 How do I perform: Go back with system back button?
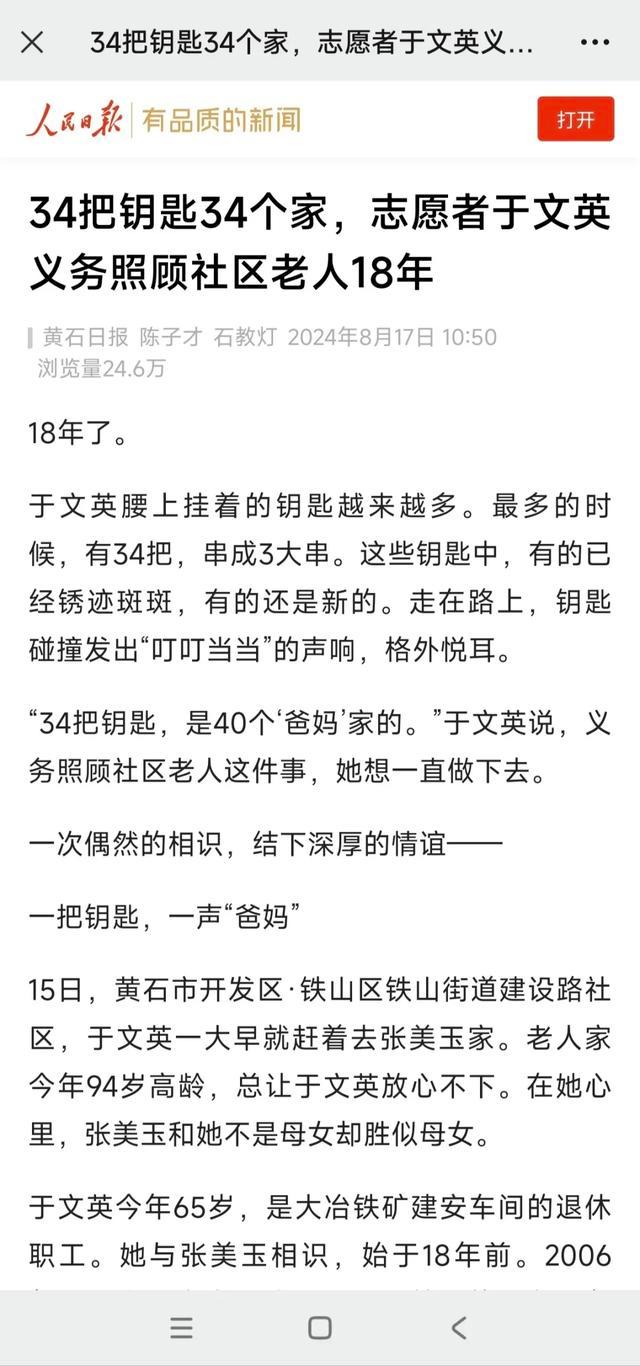tap(459, 1328)
